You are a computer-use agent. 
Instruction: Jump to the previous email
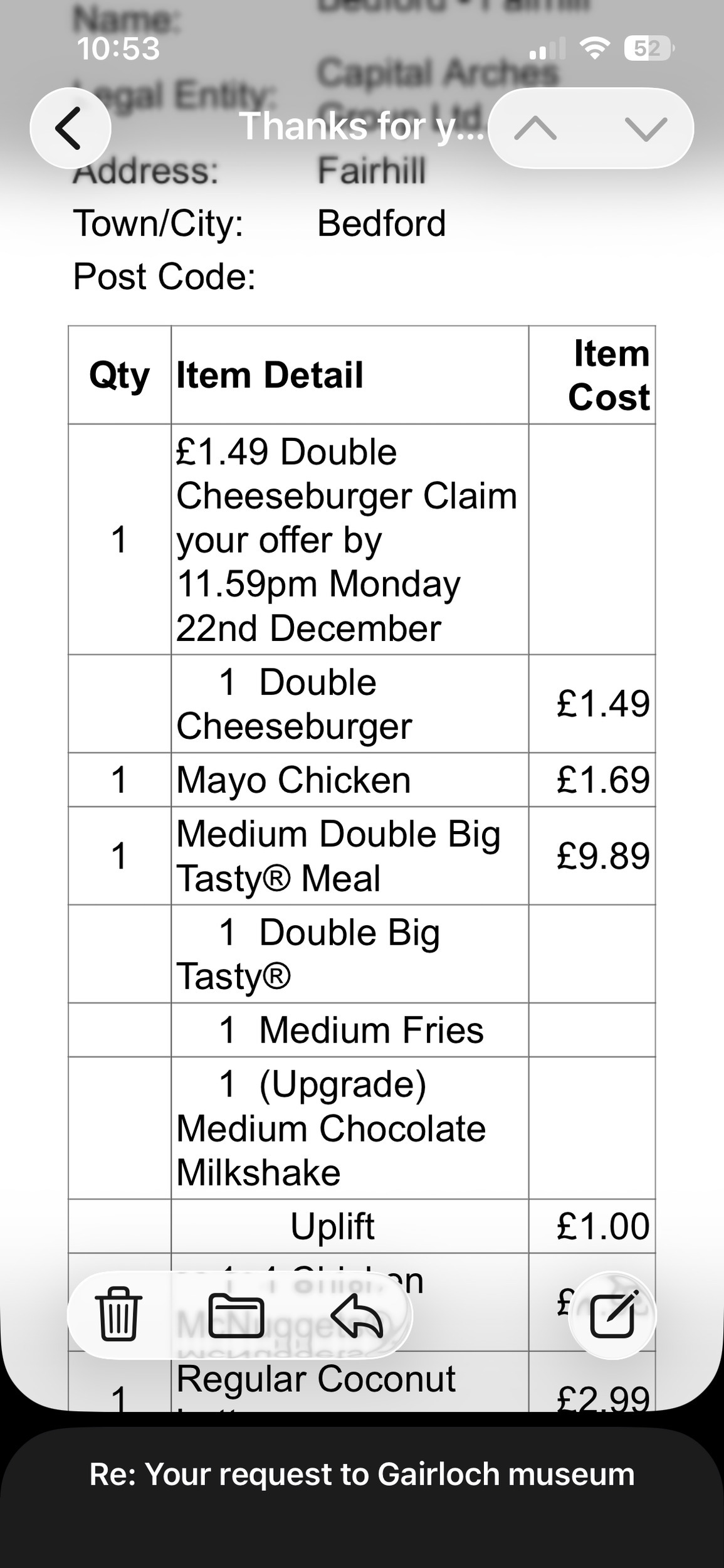tap(535, 129)
